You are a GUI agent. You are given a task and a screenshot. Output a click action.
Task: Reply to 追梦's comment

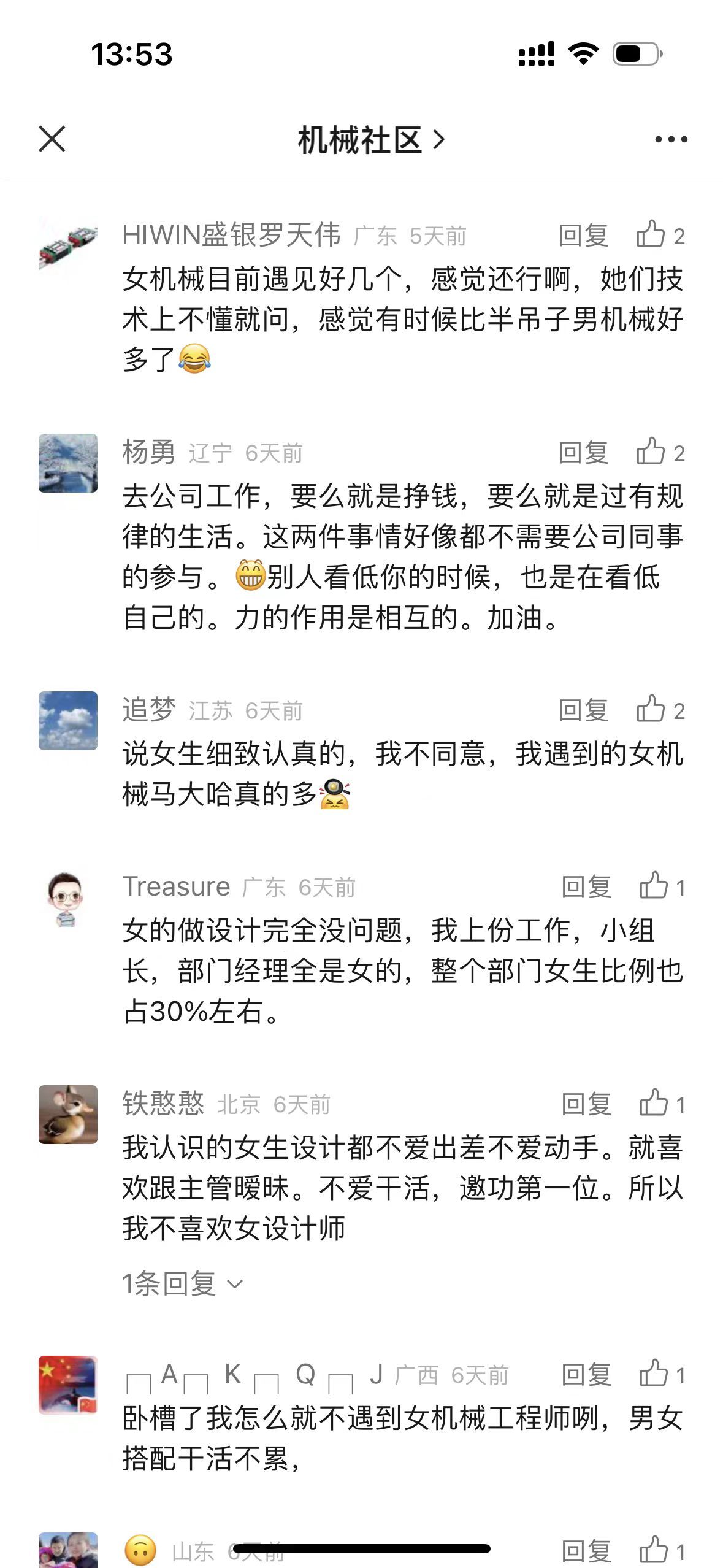(x=583, y=711)
